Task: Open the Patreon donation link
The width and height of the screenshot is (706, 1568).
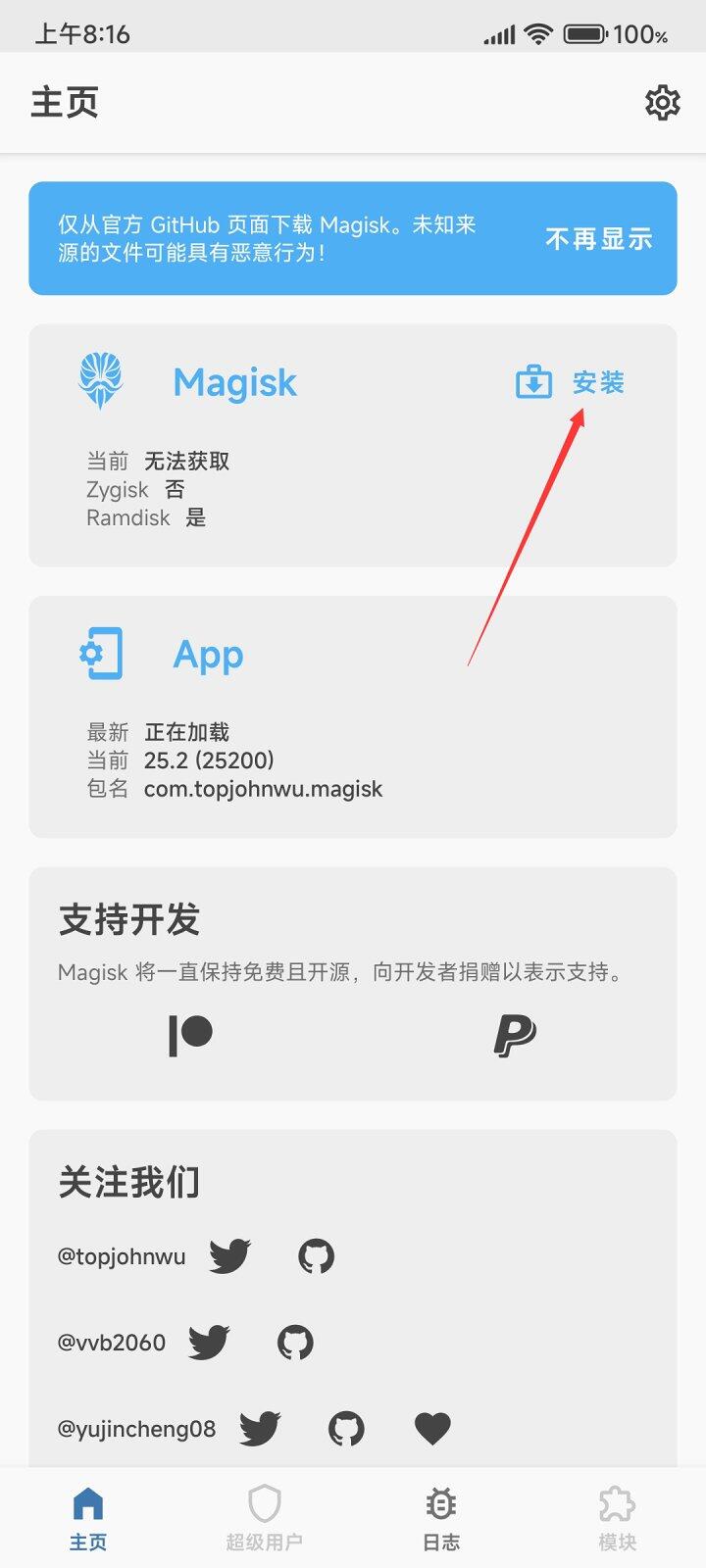Action: (x=190, y=1035)
